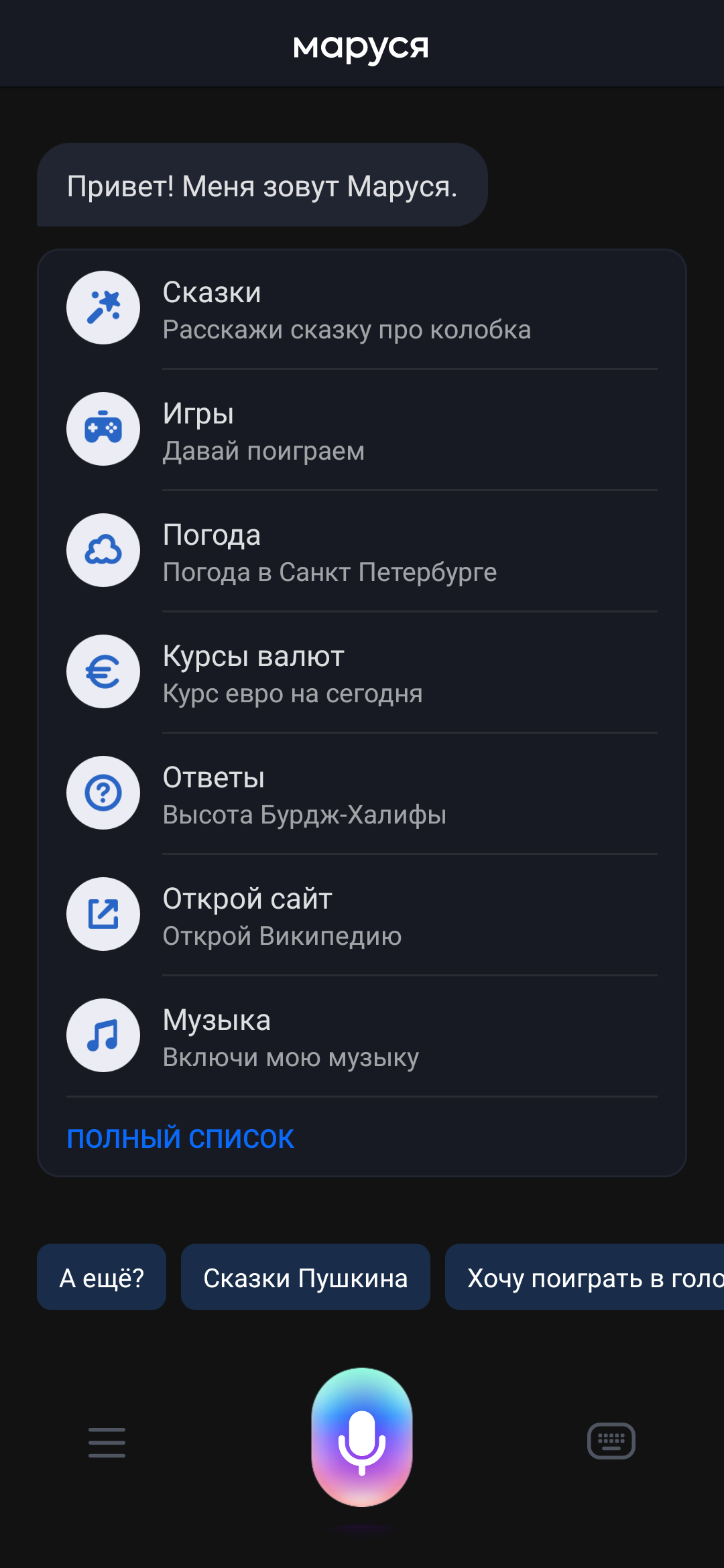Open the Погода skill row
Screen dimensions: 724x1568
pos(362,551)
